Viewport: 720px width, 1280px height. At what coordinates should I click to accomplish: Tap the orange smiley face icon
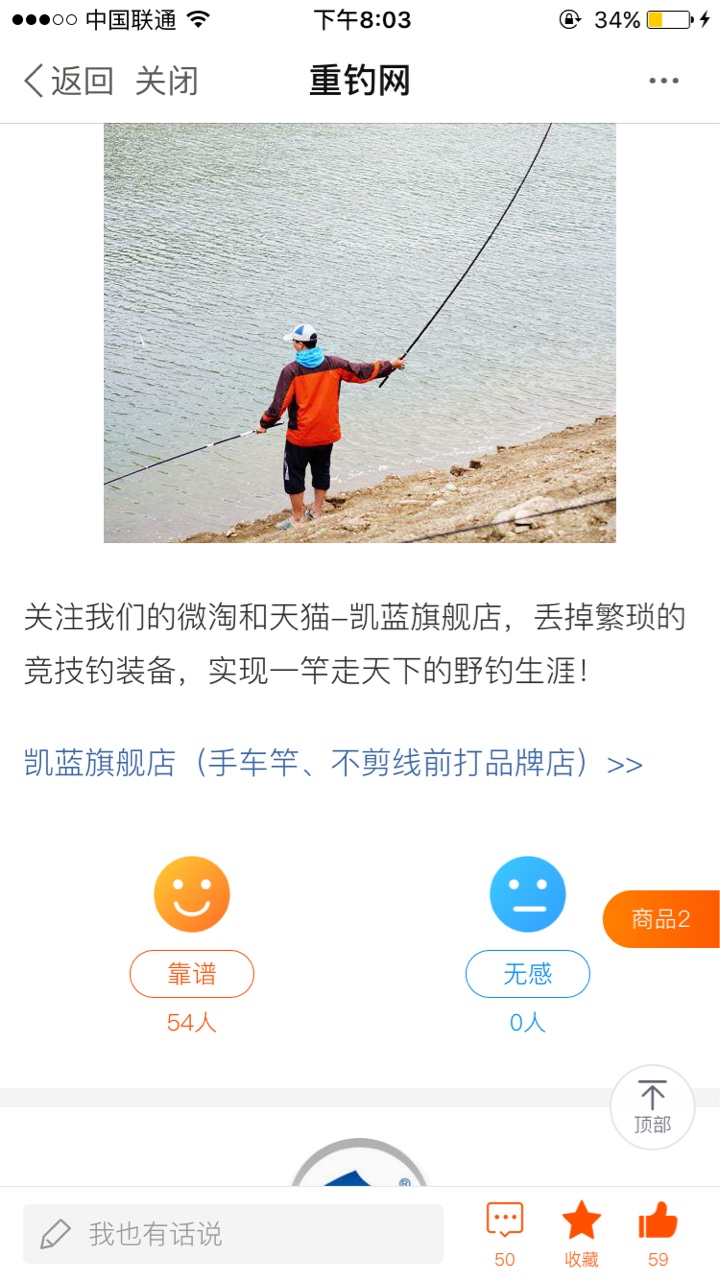[x=192, y=894]
